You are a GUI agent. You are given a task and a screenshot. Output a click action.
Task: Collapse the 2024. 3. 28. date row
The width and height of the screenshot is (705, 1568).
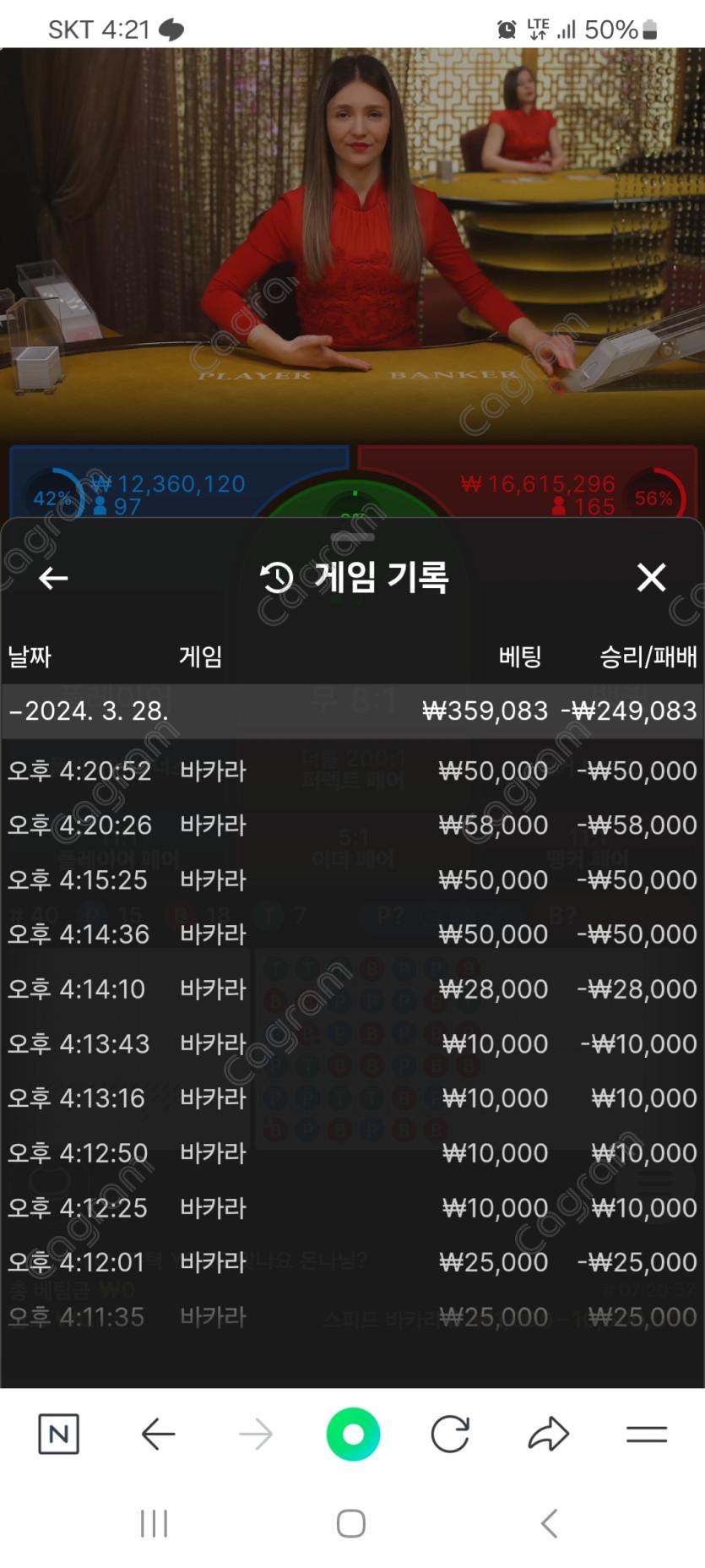[x=352, y=710]
